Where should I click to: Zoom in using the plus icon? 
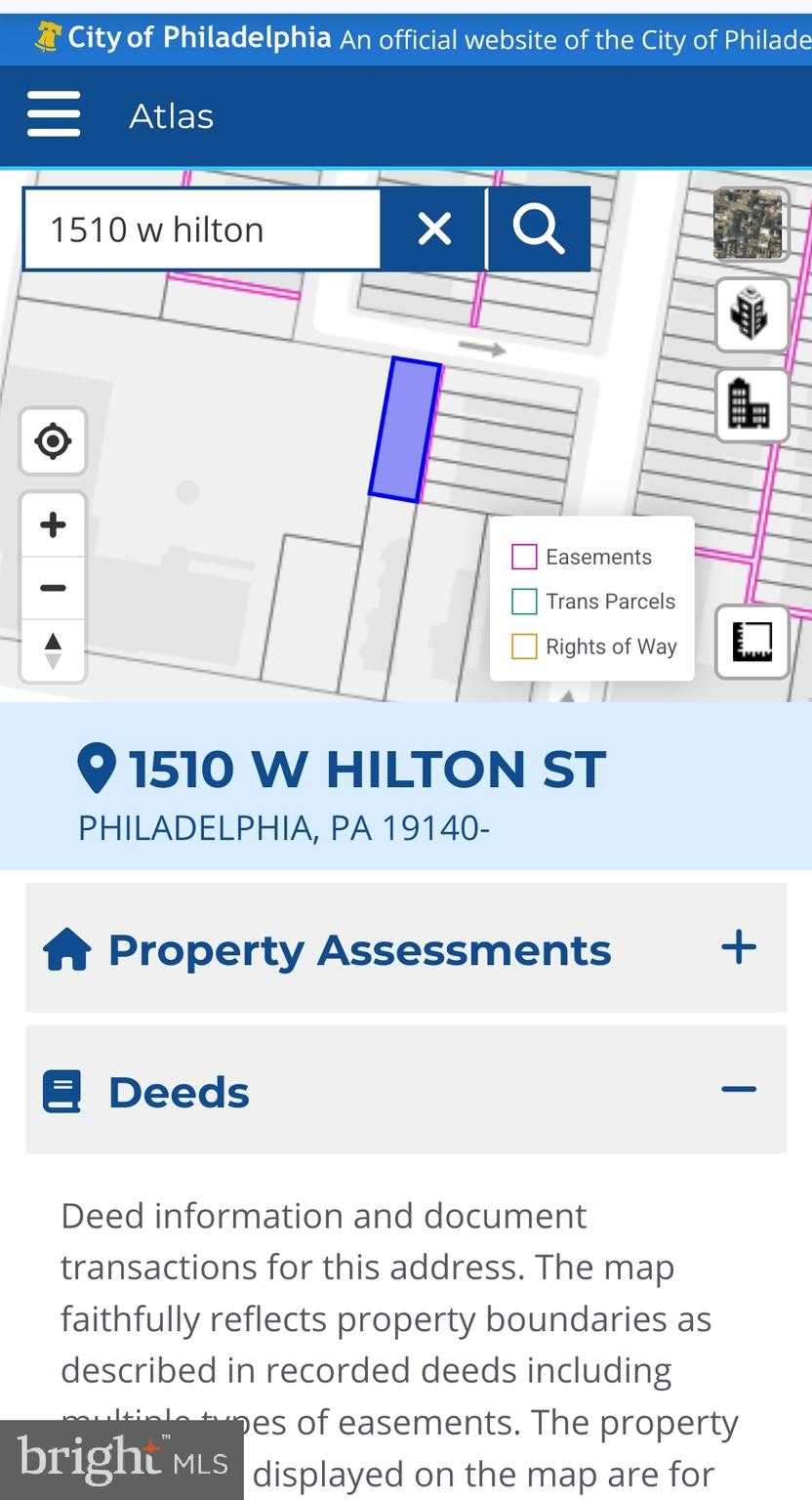click(x=52, y=523)
